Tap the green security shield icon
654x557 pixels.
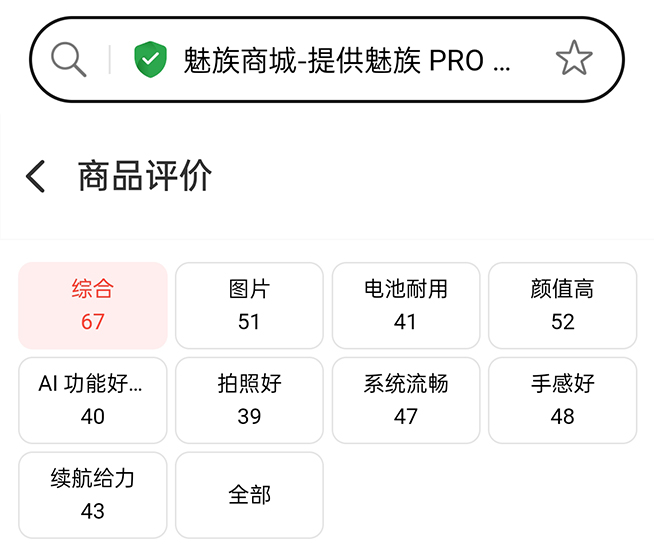[x=150, y=60]
